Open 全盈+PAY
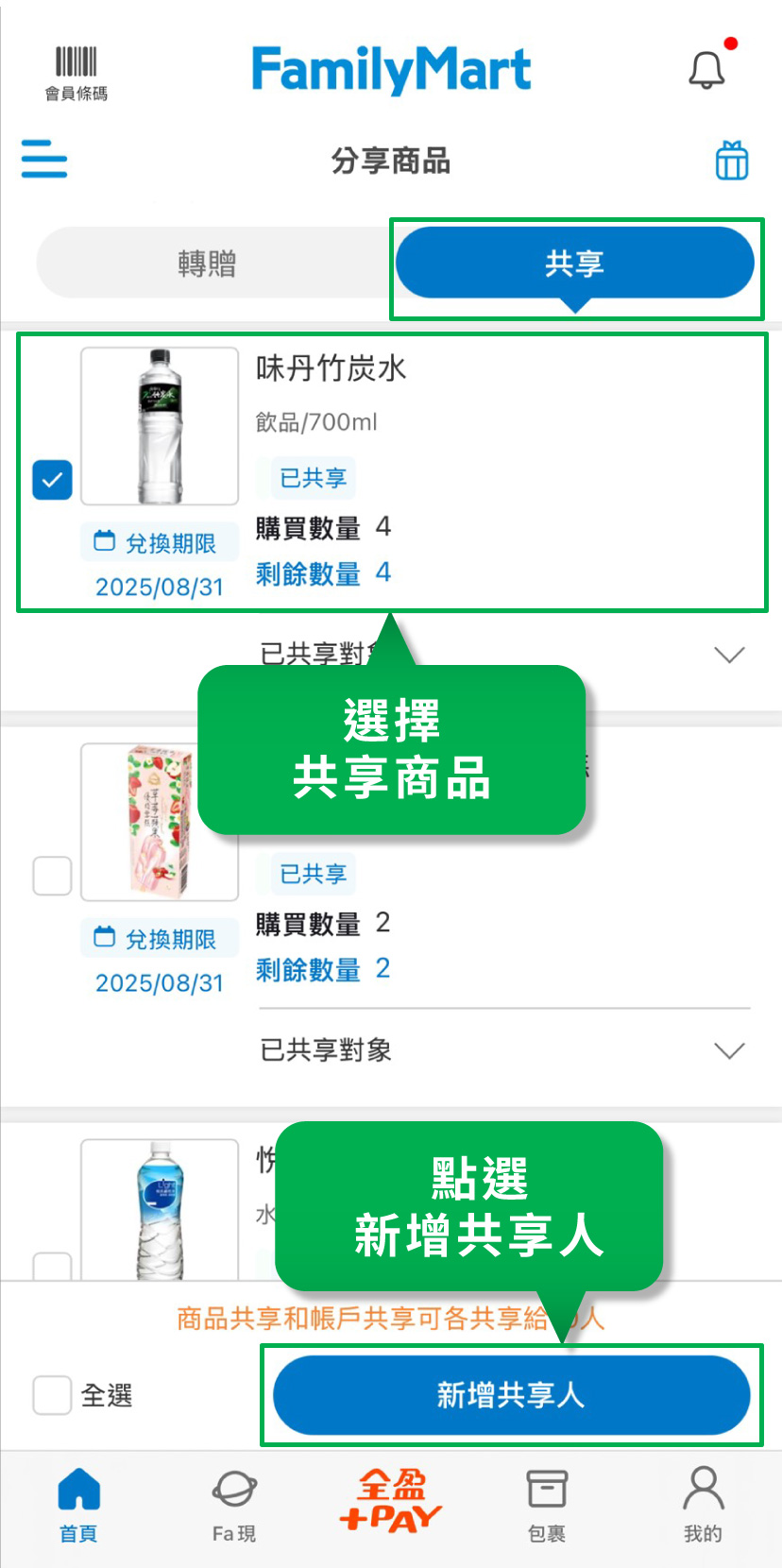 tap(390, 1502)
